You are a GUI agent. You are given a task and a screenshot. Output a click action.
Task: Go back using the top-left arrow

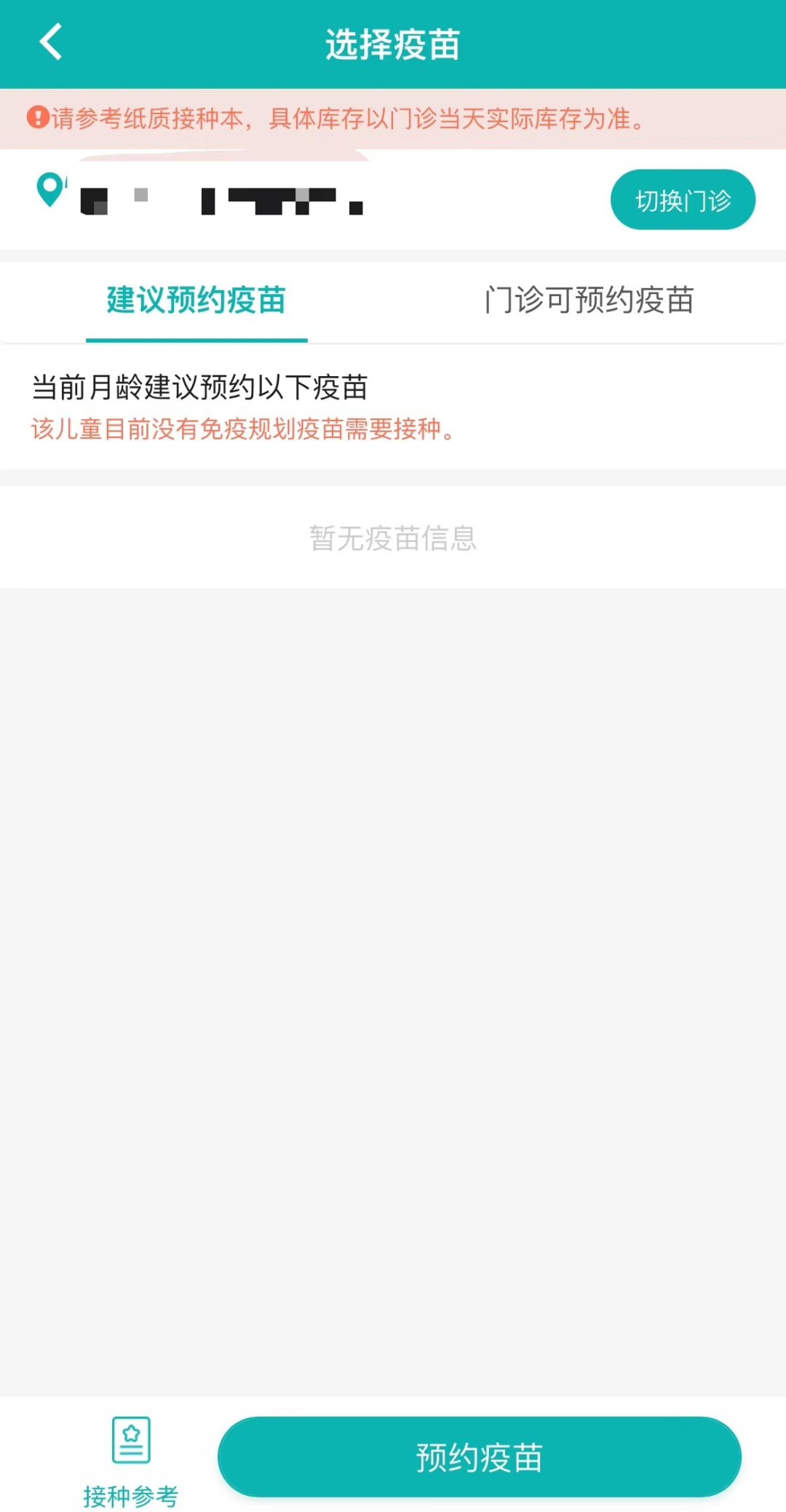coord(50,42)
